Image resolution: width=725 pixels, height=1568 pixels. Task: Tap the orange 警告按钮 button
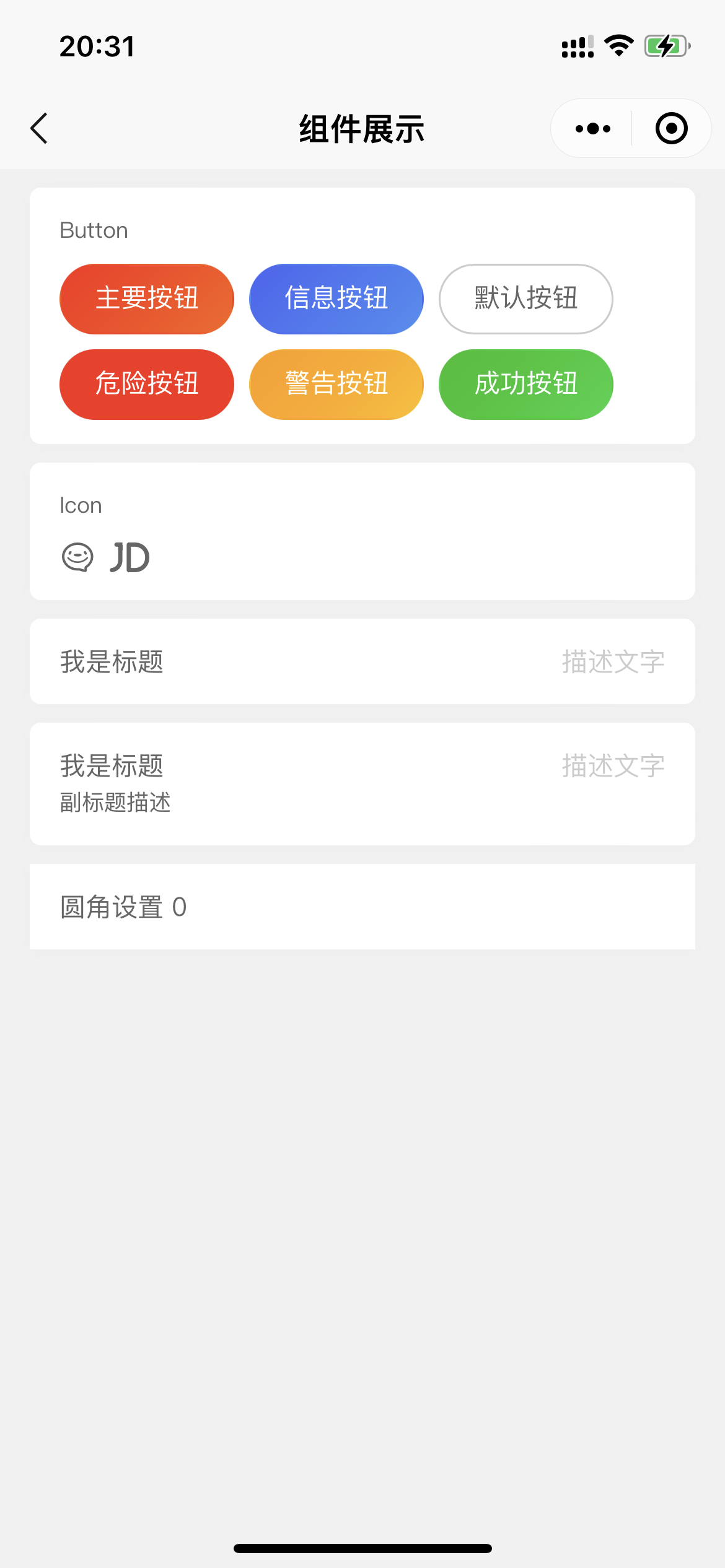pyautogui.click(x=336, y=384)
